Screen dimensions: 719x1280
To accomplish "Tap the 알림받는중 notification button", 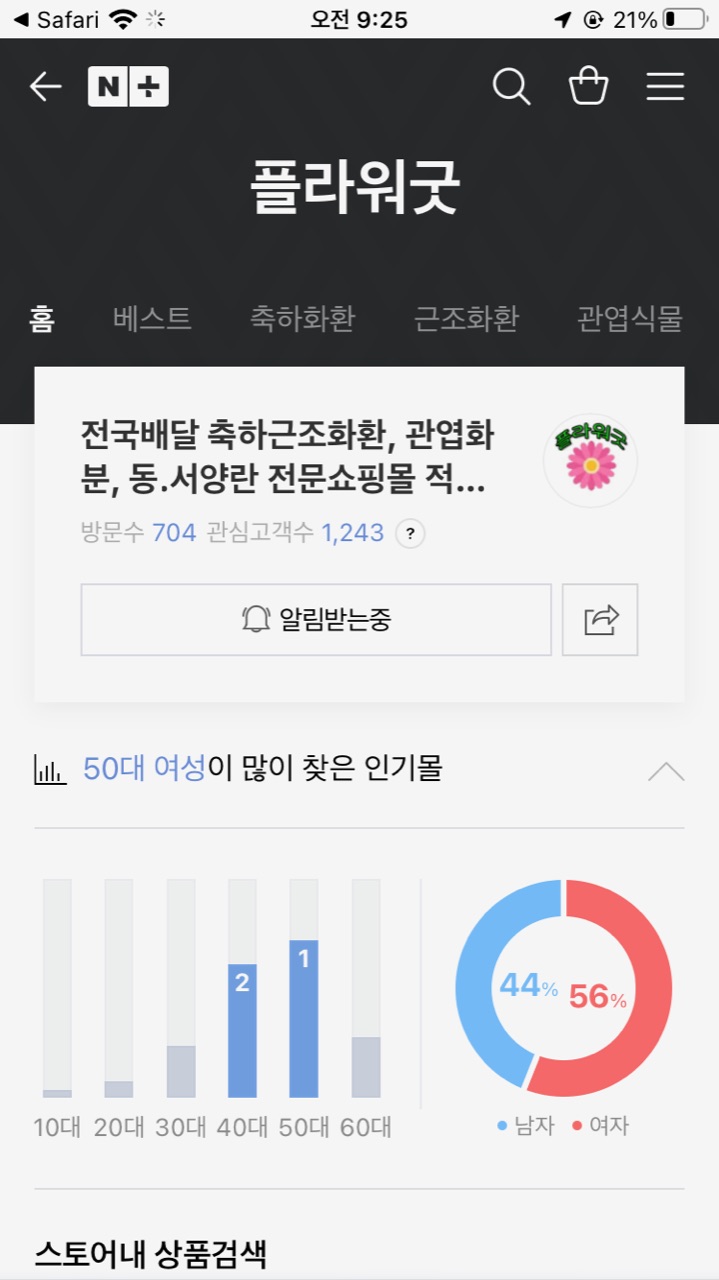I will pos(316,620).
